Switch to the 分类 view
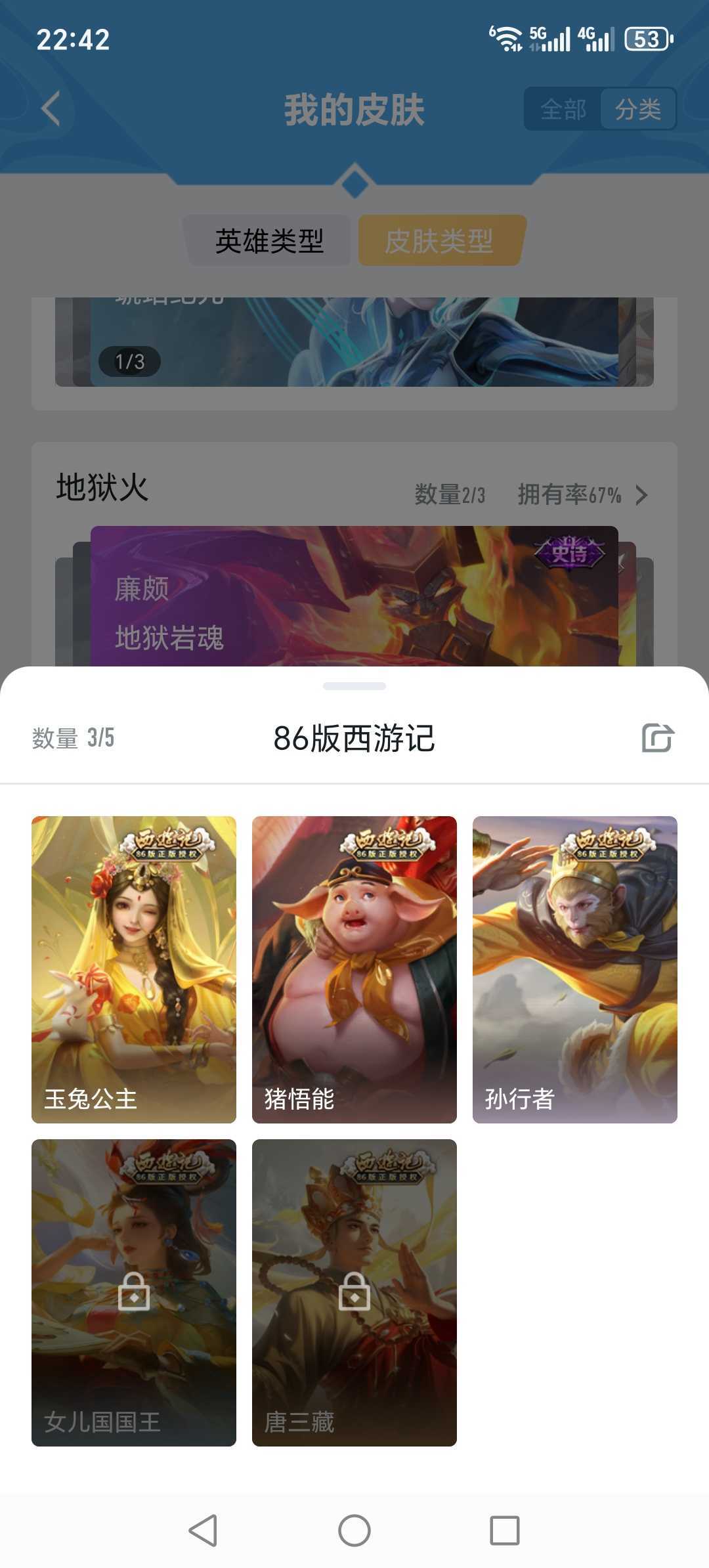 click(637, 109)
